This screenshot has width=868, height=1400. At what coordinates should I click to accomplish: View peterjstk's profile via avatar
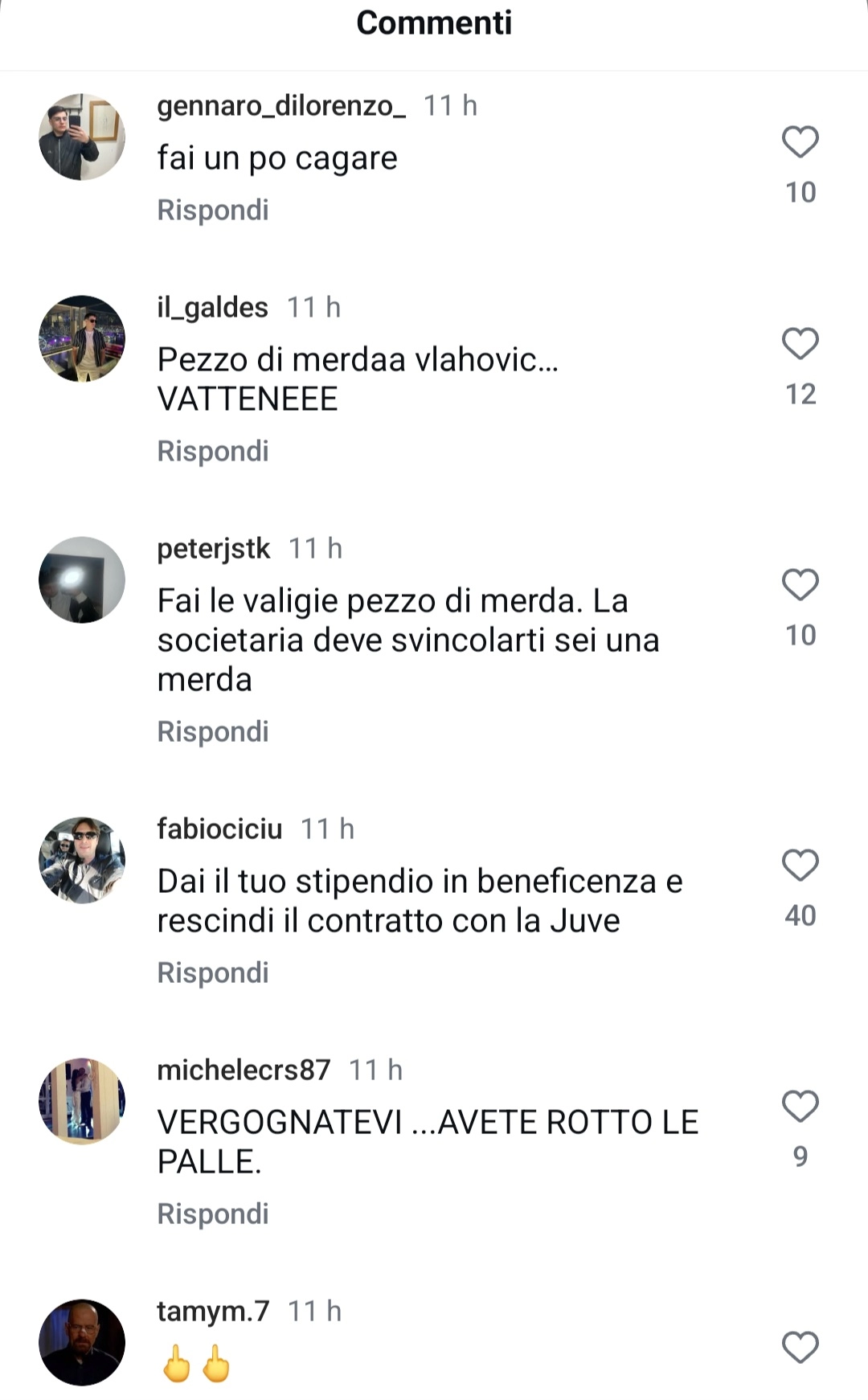(82, 579)
